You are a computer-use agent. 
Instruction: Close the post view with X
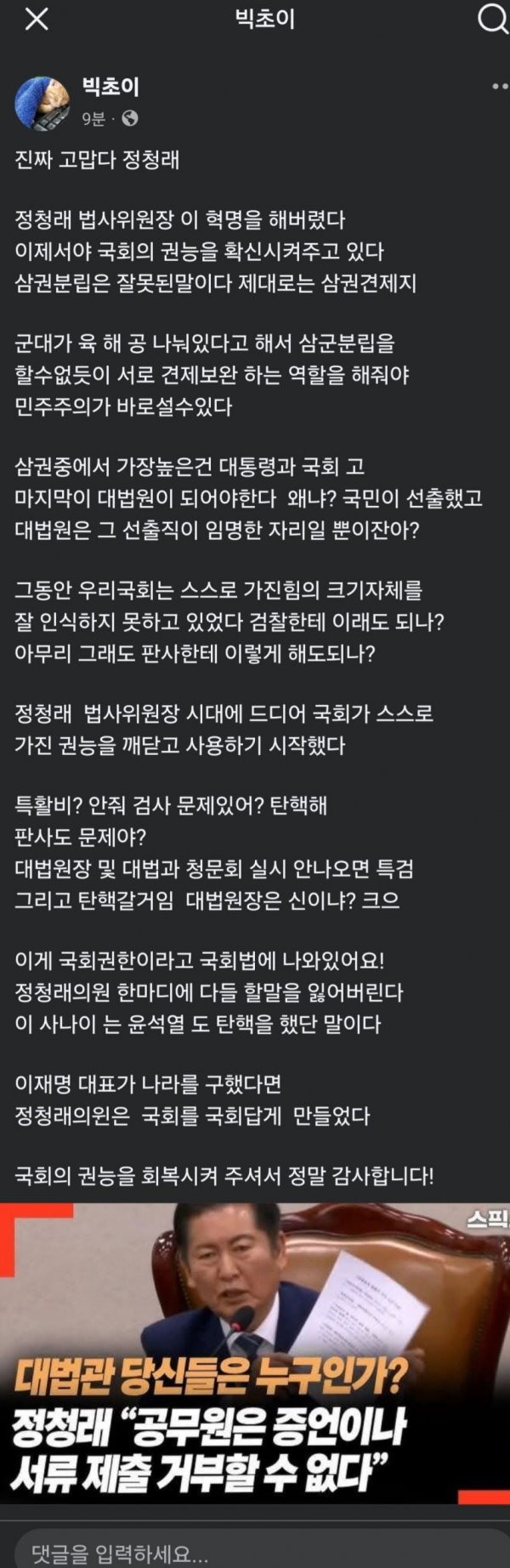[37, 20]
